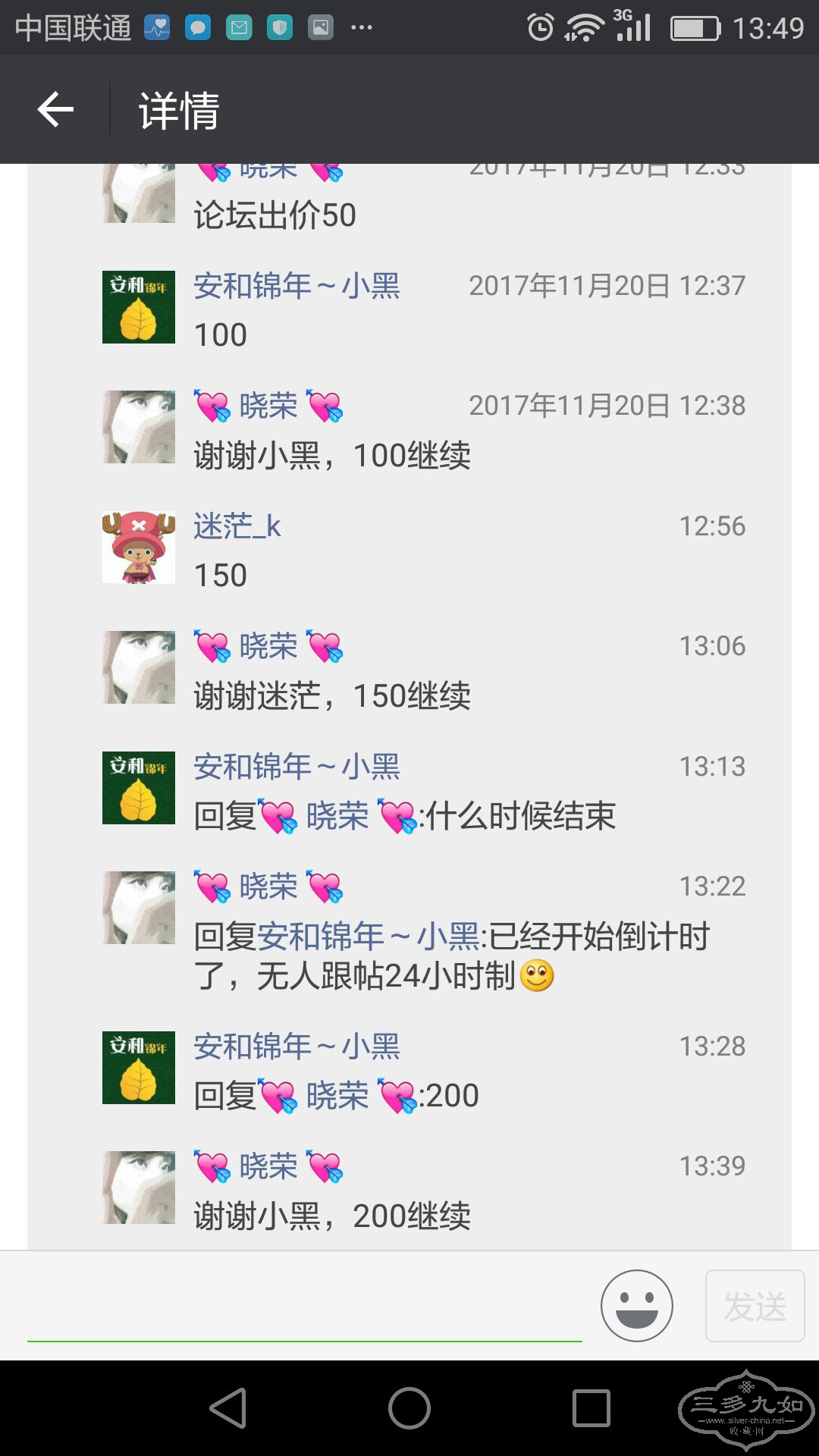Open 迷茫_k's profile name link
Screen dimensions: 819x1456
[237, 526]
